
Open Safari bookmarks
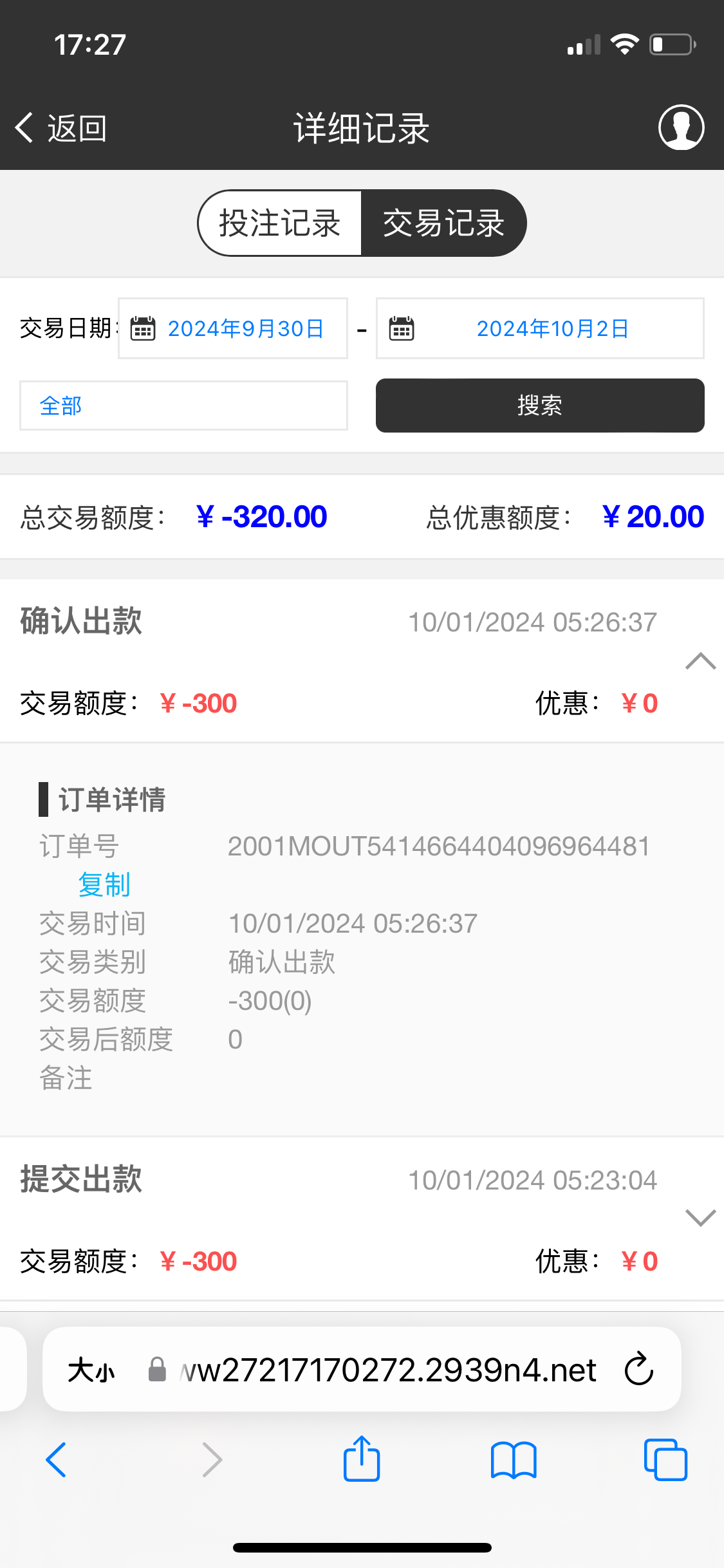[x=513, y=1460]
